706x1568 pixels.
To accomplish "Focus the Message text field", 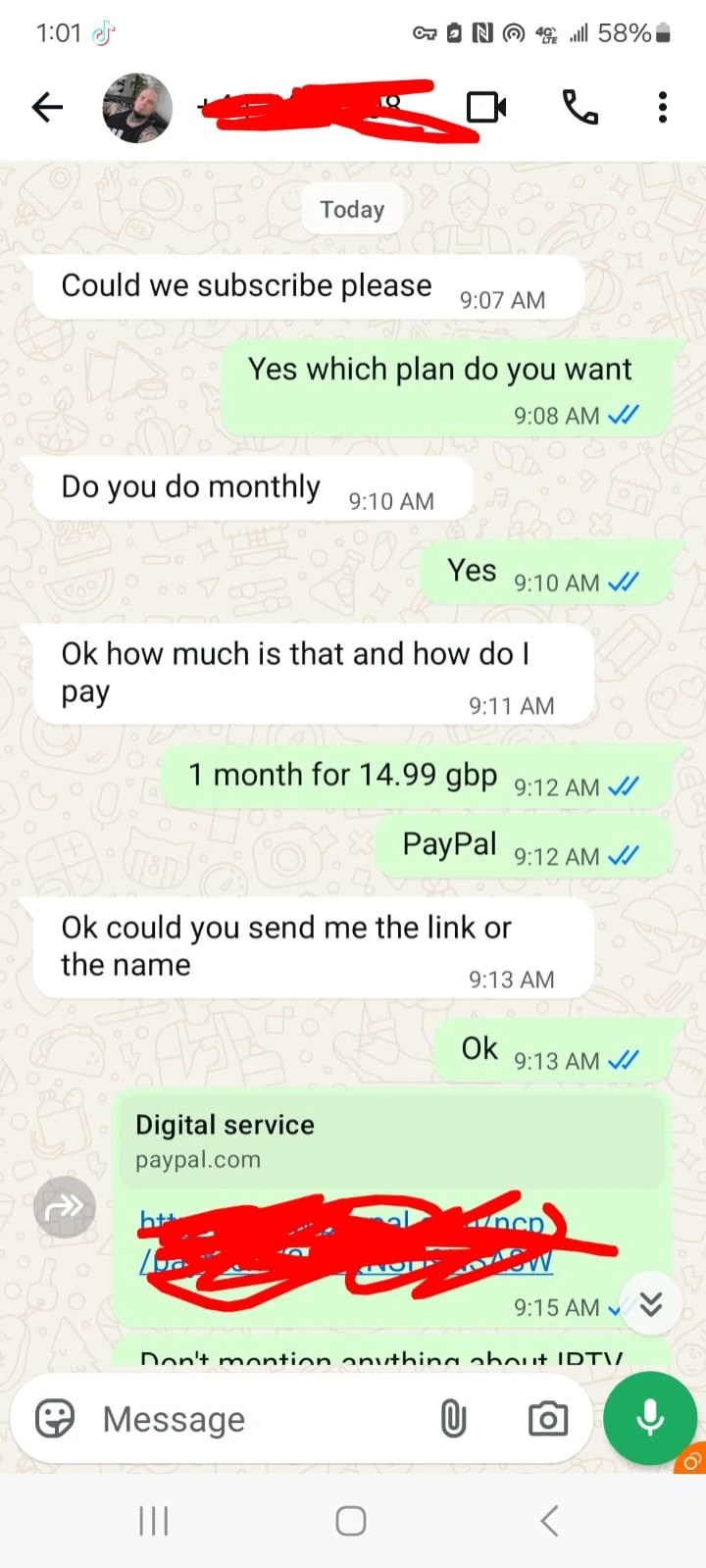I will 255,1419.
